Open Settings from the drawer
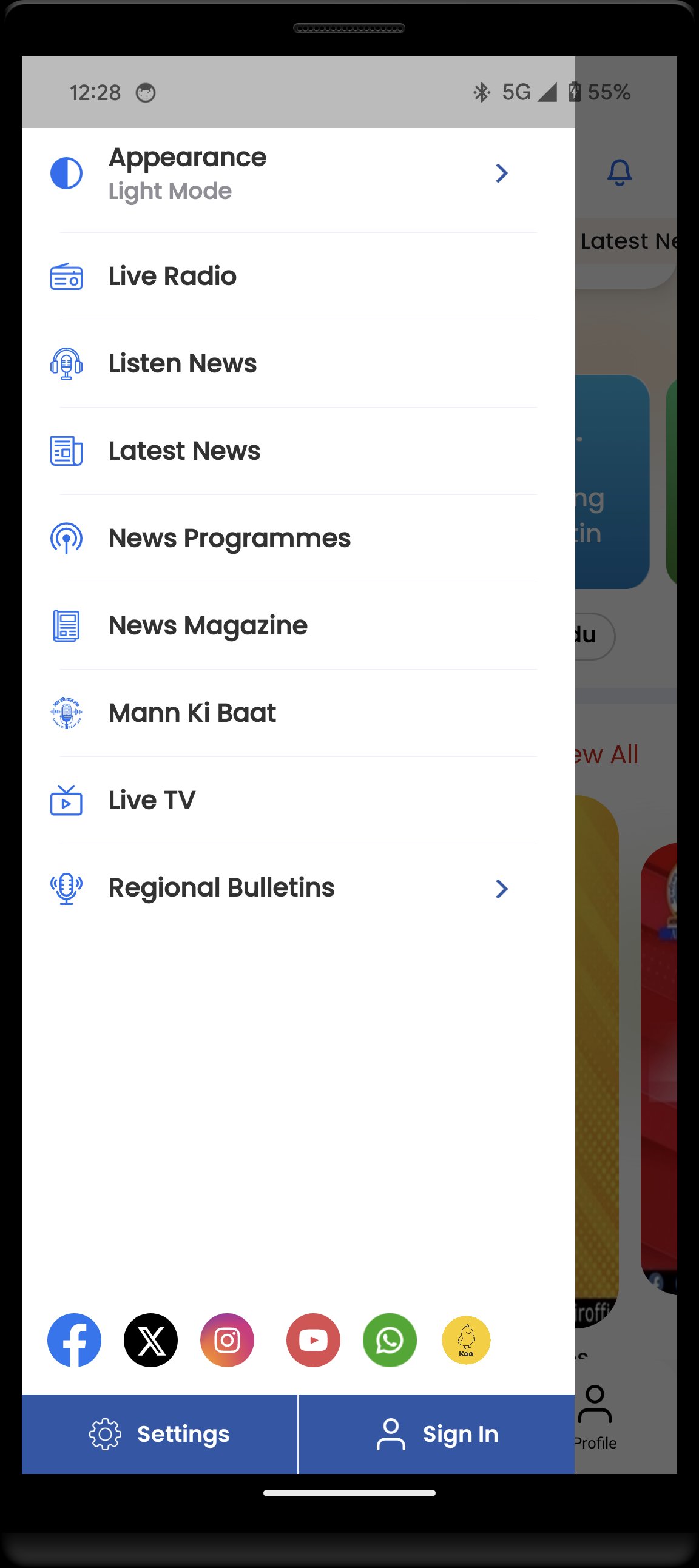699x1568 pixels. click(160, 1434)
